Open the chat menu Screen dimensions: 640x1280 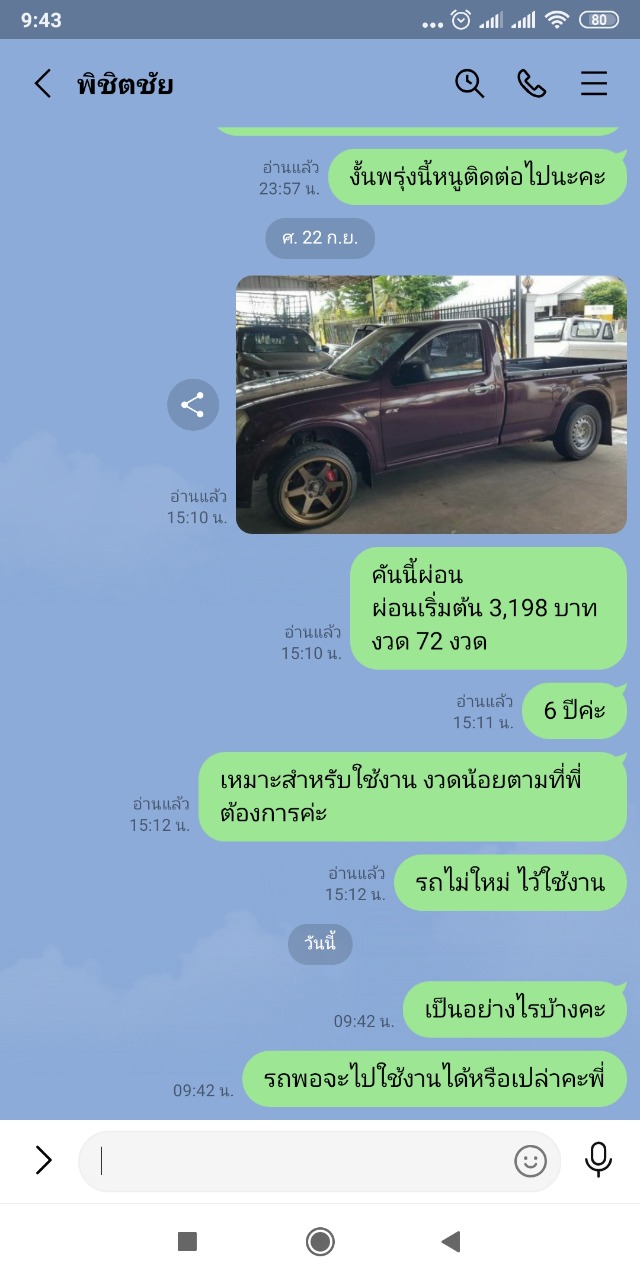pos(594,84)
